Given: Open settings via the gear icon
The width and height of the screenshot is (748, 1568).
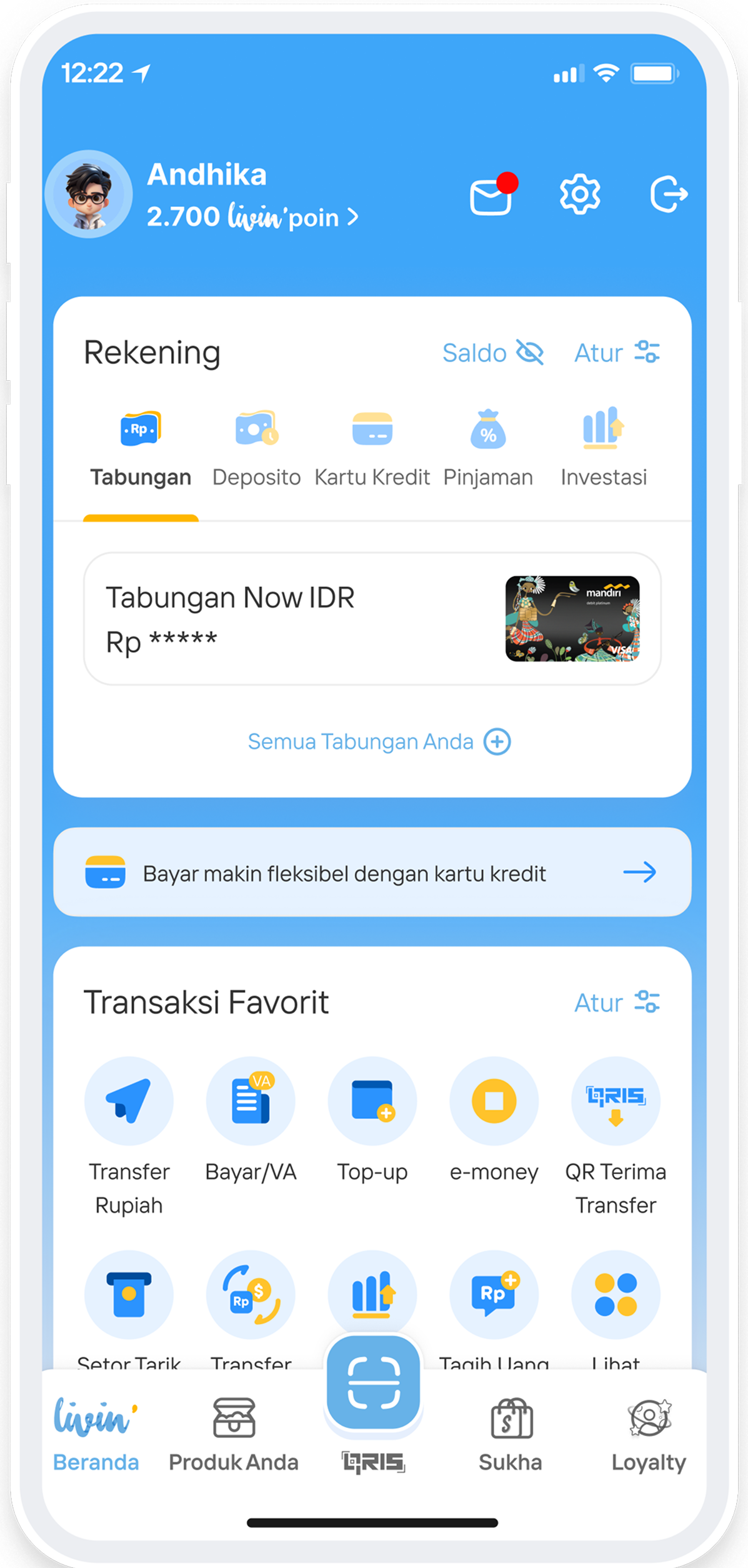Looking at the screenshot, I should tap(579, 194).
